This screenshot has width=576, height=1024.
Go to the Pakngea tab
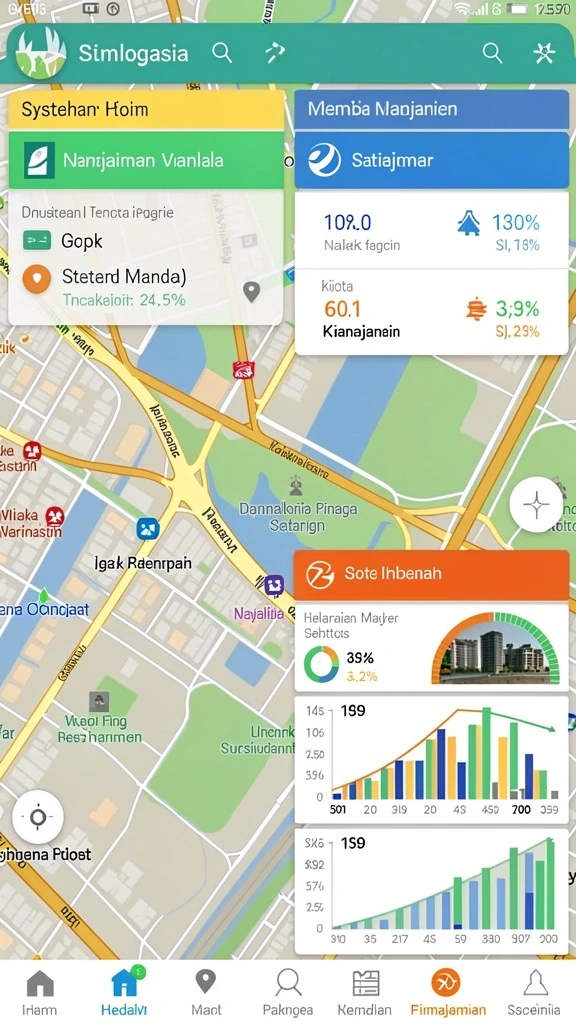[287, 992]
